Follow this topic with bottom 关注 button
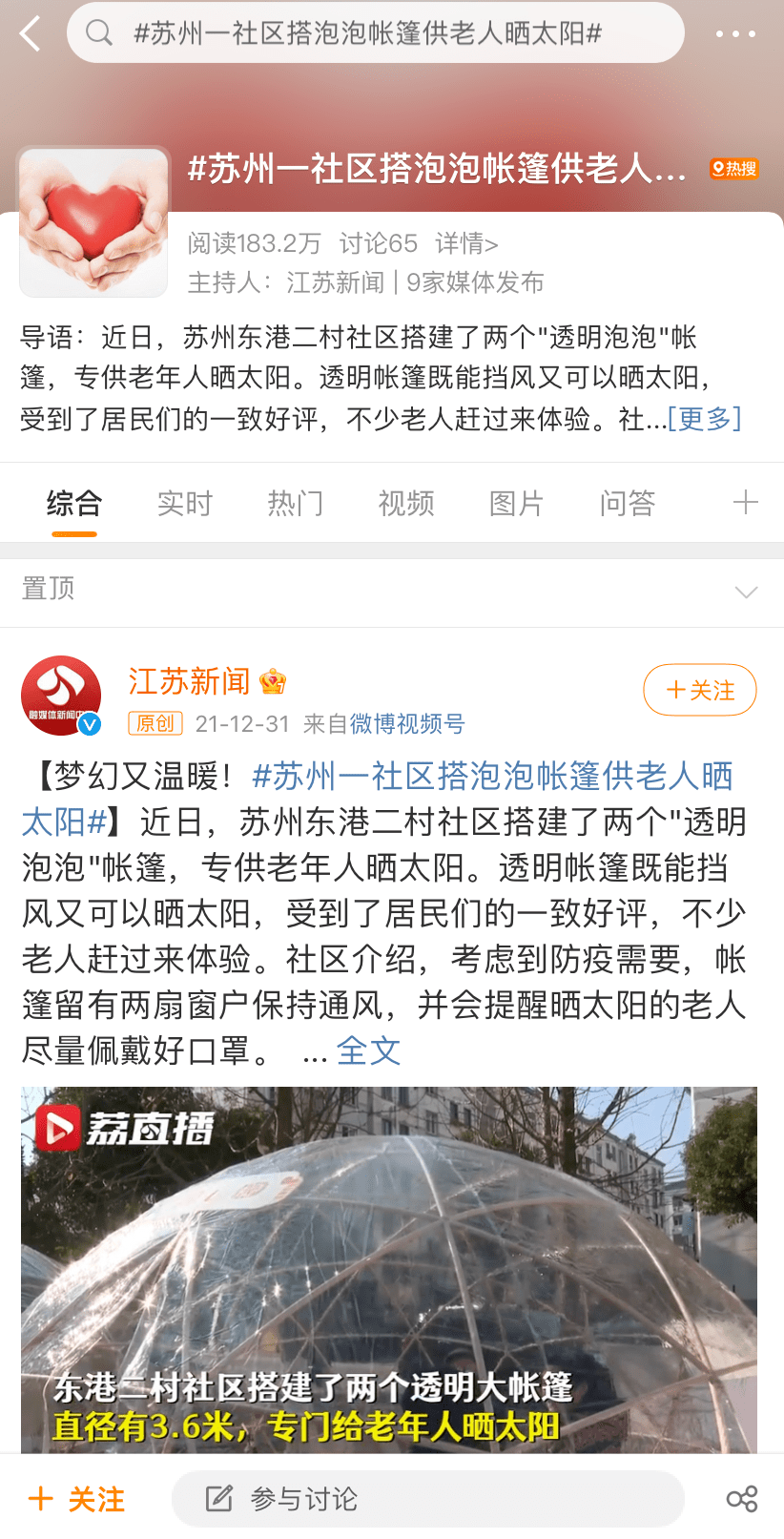Image resolution: width=784 pixels, height=1539 pixels. click(x=77, y=1499)
